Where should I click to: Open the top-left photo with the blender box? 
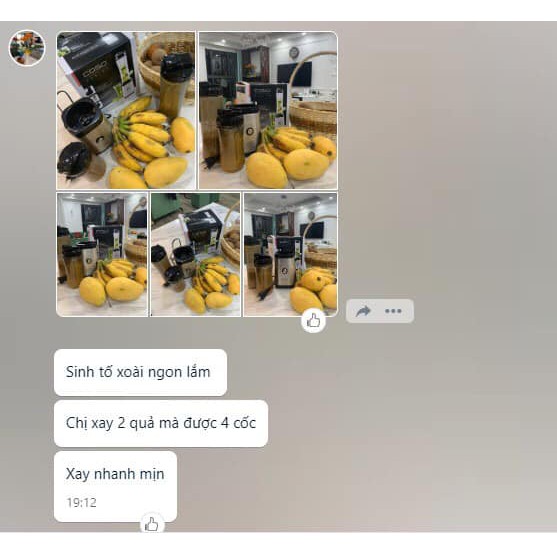click(x=126, y=110)
